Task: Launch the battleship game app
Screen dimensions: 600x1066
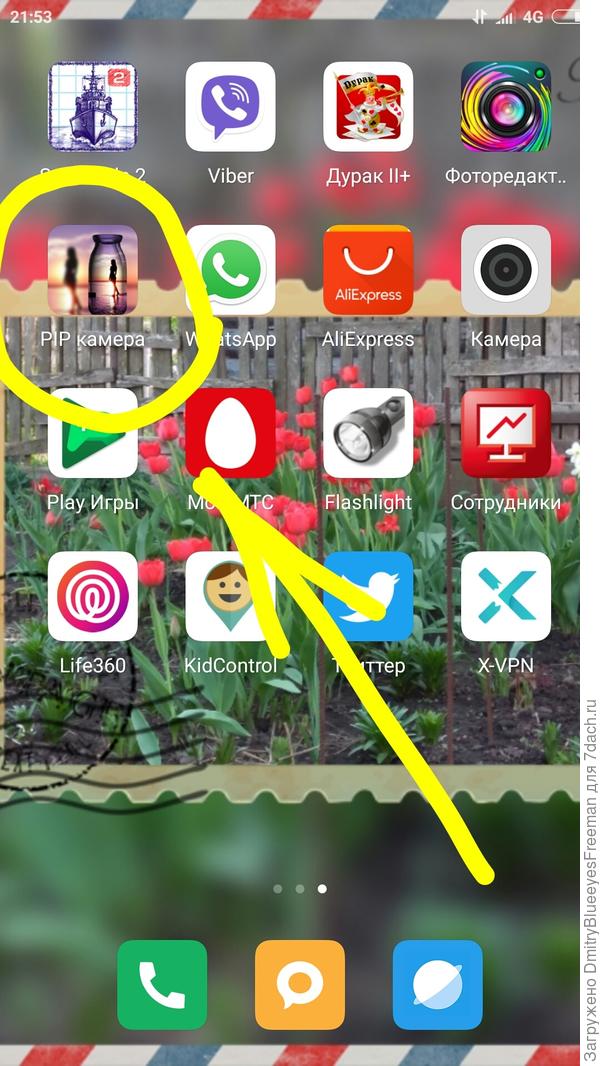Action: pos(92,107)
